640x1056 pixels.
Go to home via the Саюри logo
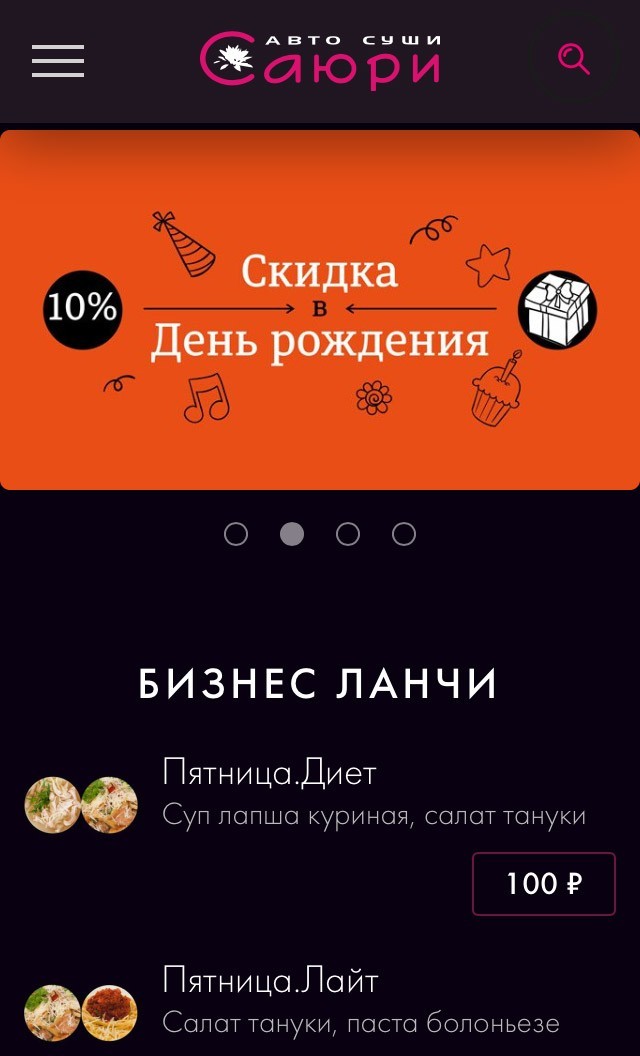click(320, 60)
